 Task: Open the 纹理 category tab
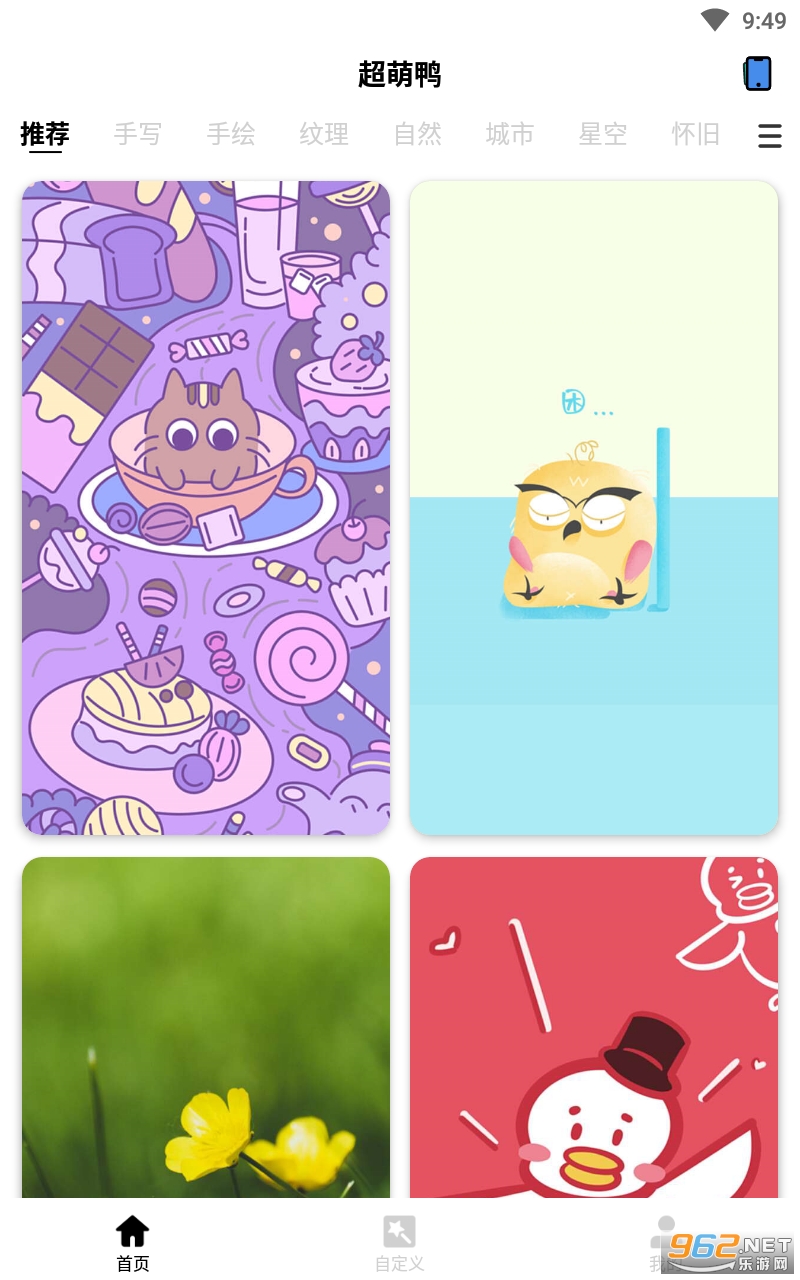point(324,134)
